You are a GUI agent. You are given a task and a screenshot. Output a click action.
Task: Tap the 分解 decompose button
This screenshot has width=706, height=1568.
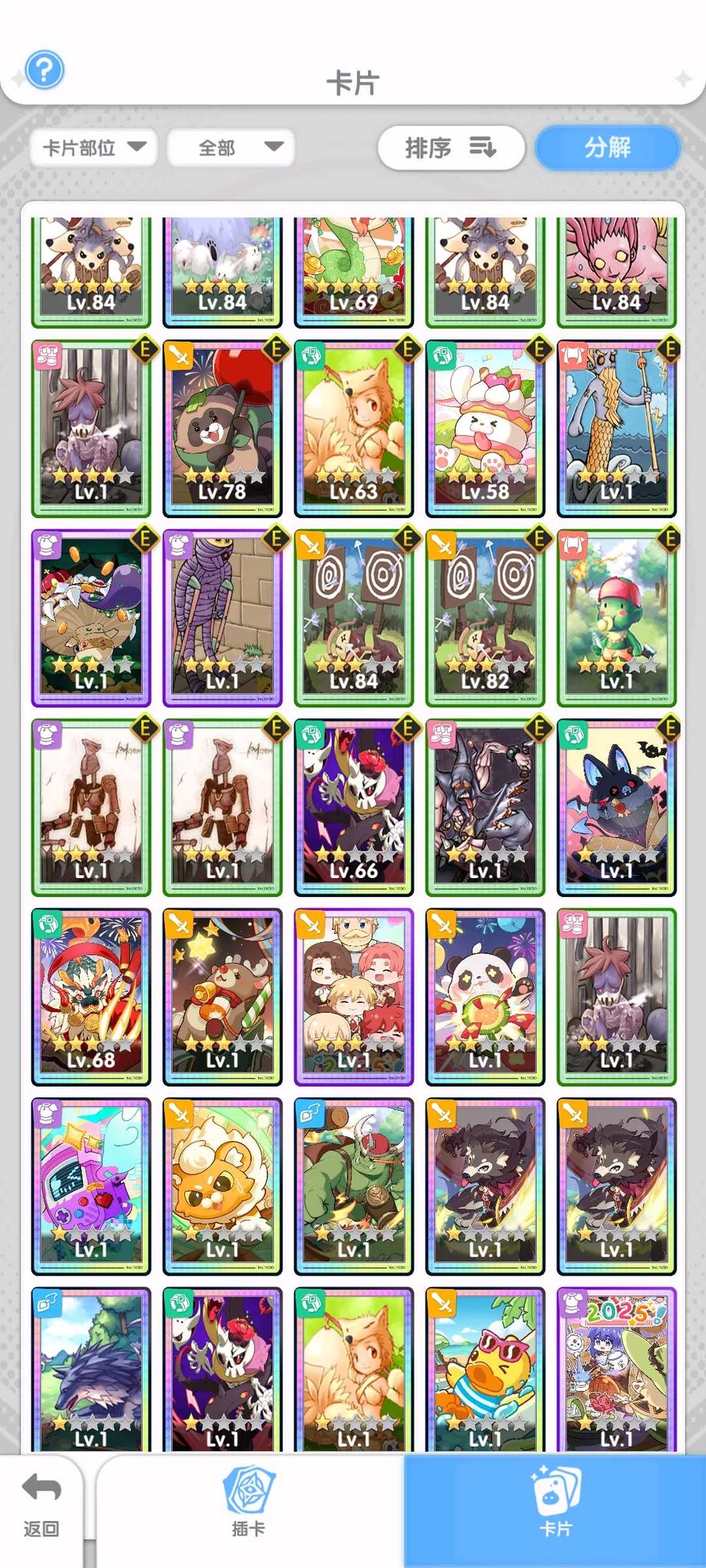[607, 147]
